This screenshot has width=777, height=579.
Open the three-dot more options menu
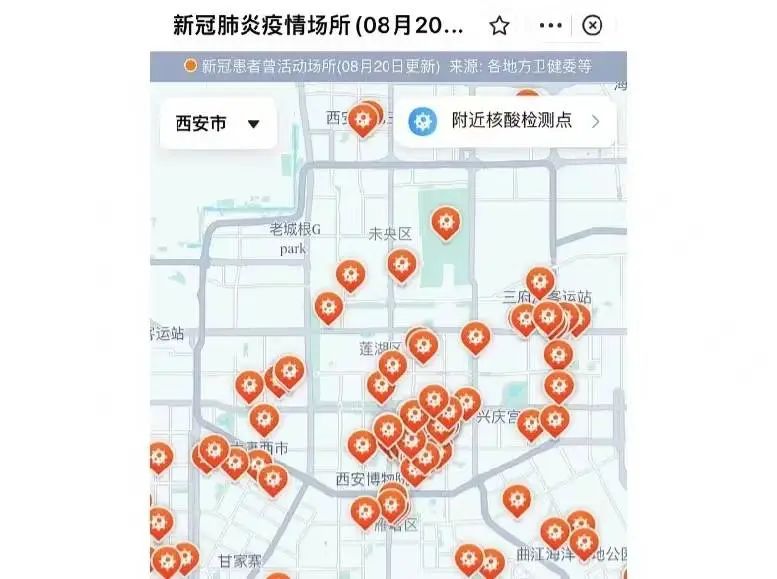pos(550,25)
